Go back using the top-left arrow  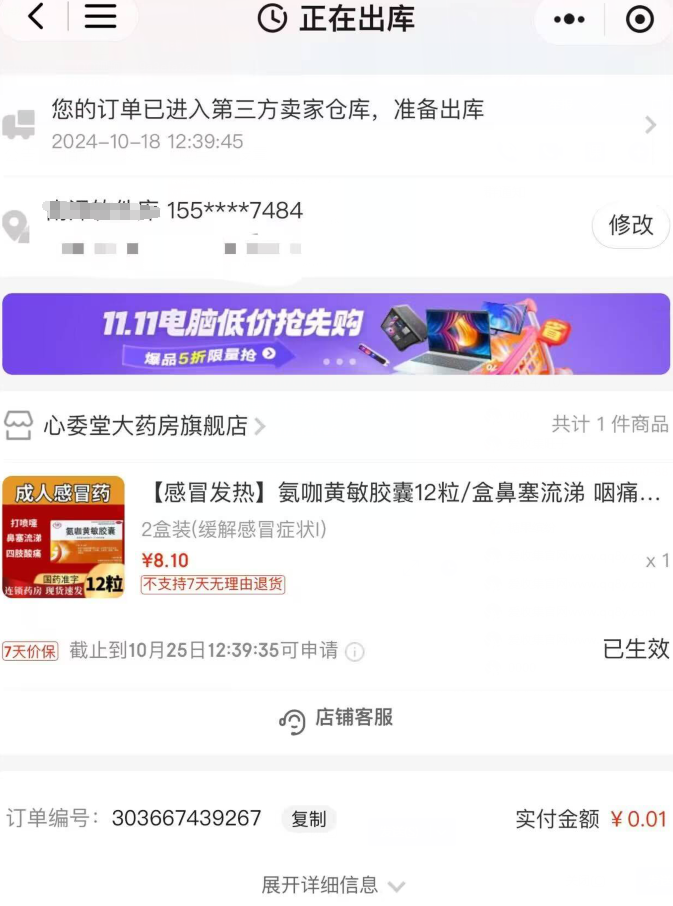36,17
